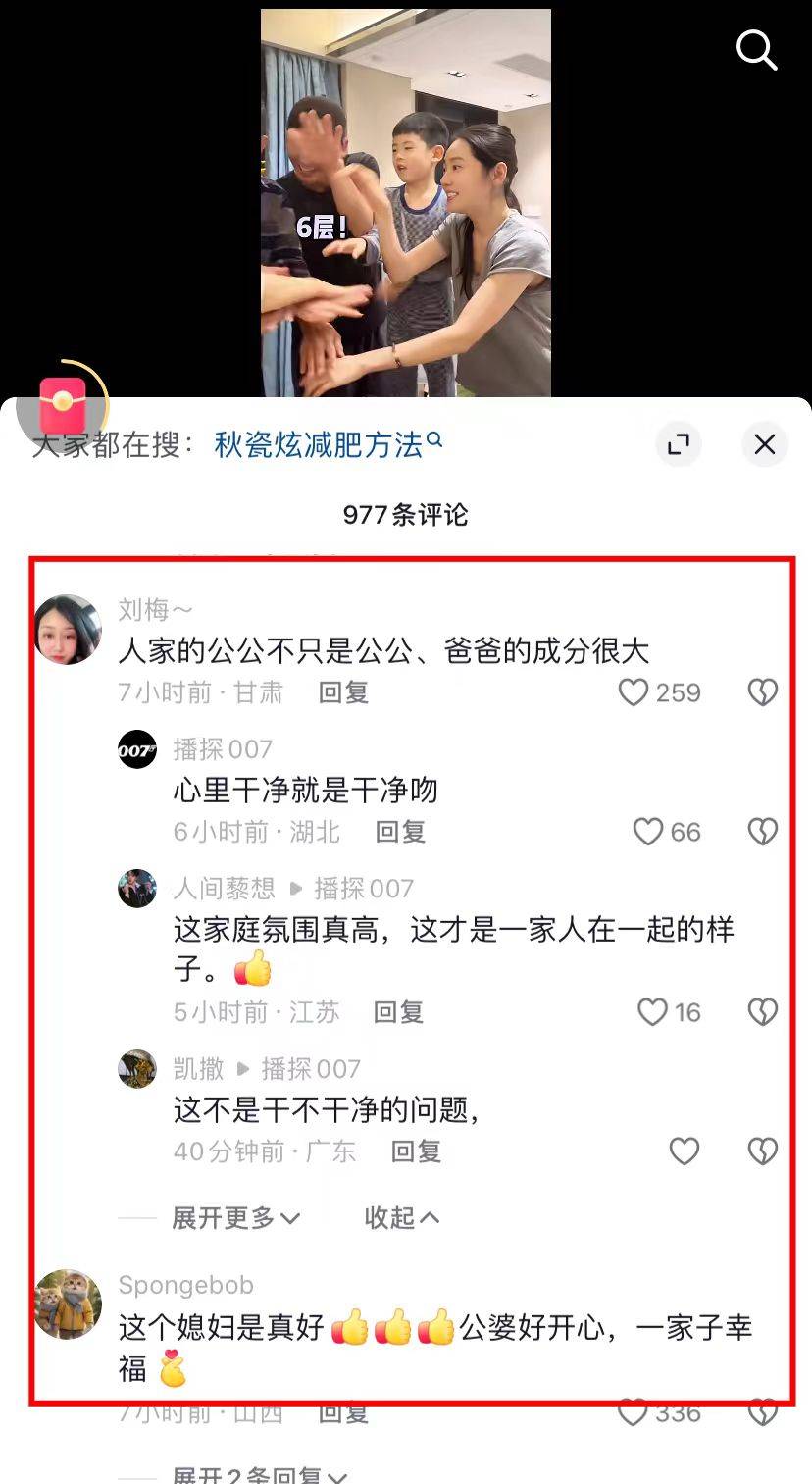Like 播探007's reply

coord(648,832)
